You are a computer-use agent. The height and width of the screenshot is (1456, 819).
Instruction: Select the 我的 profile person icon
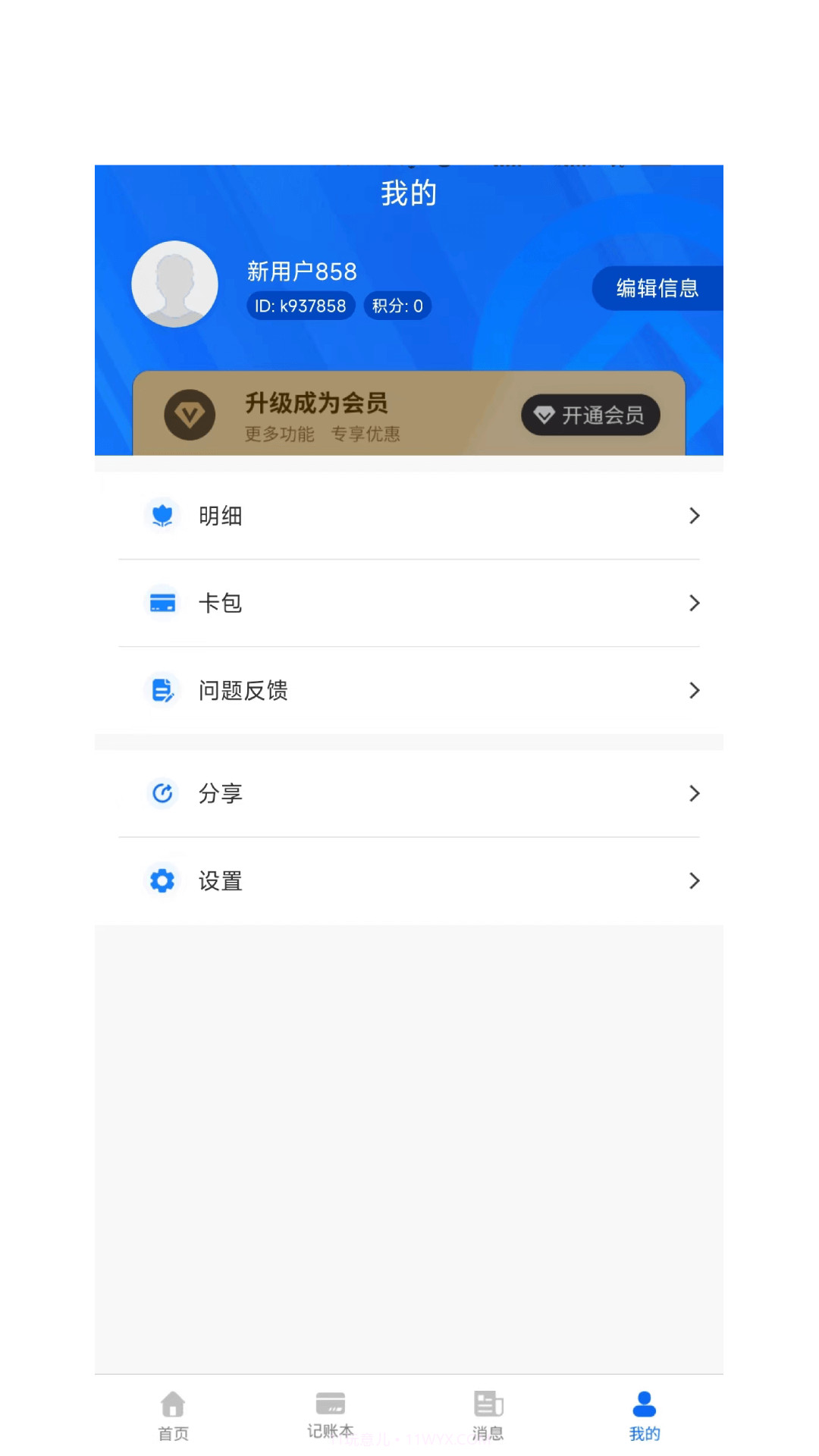coord(645,1402)
